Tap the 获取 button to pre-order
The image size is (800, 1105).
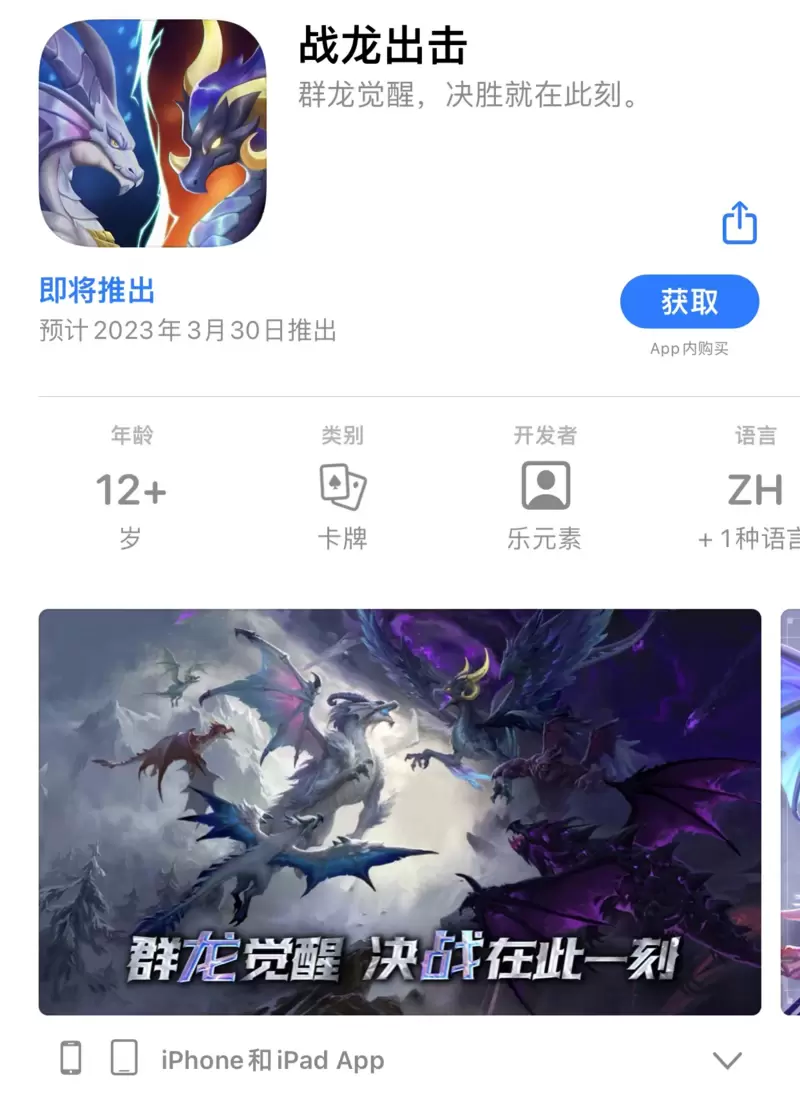[689, 302]
